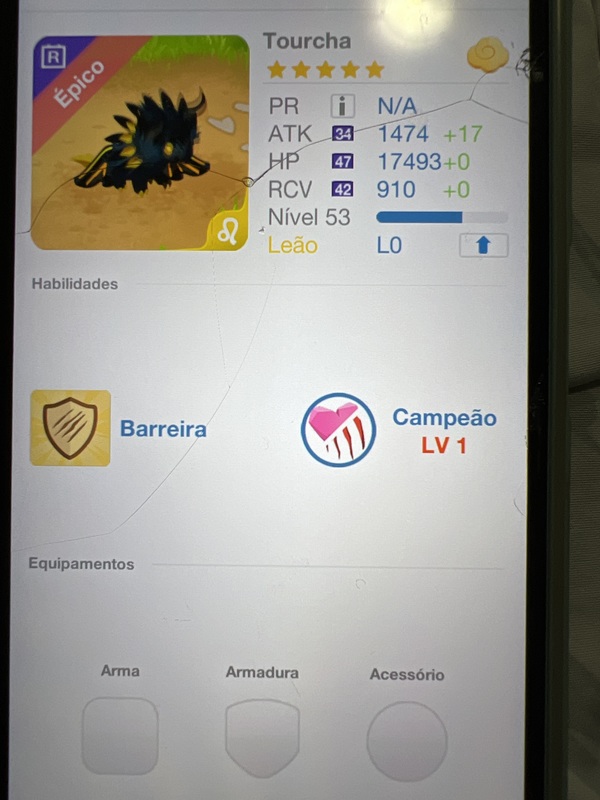The width and height of the screenshot is (600, 800).
Task: Select the empty Armadura equipment slot
Action: coord(262,738)
